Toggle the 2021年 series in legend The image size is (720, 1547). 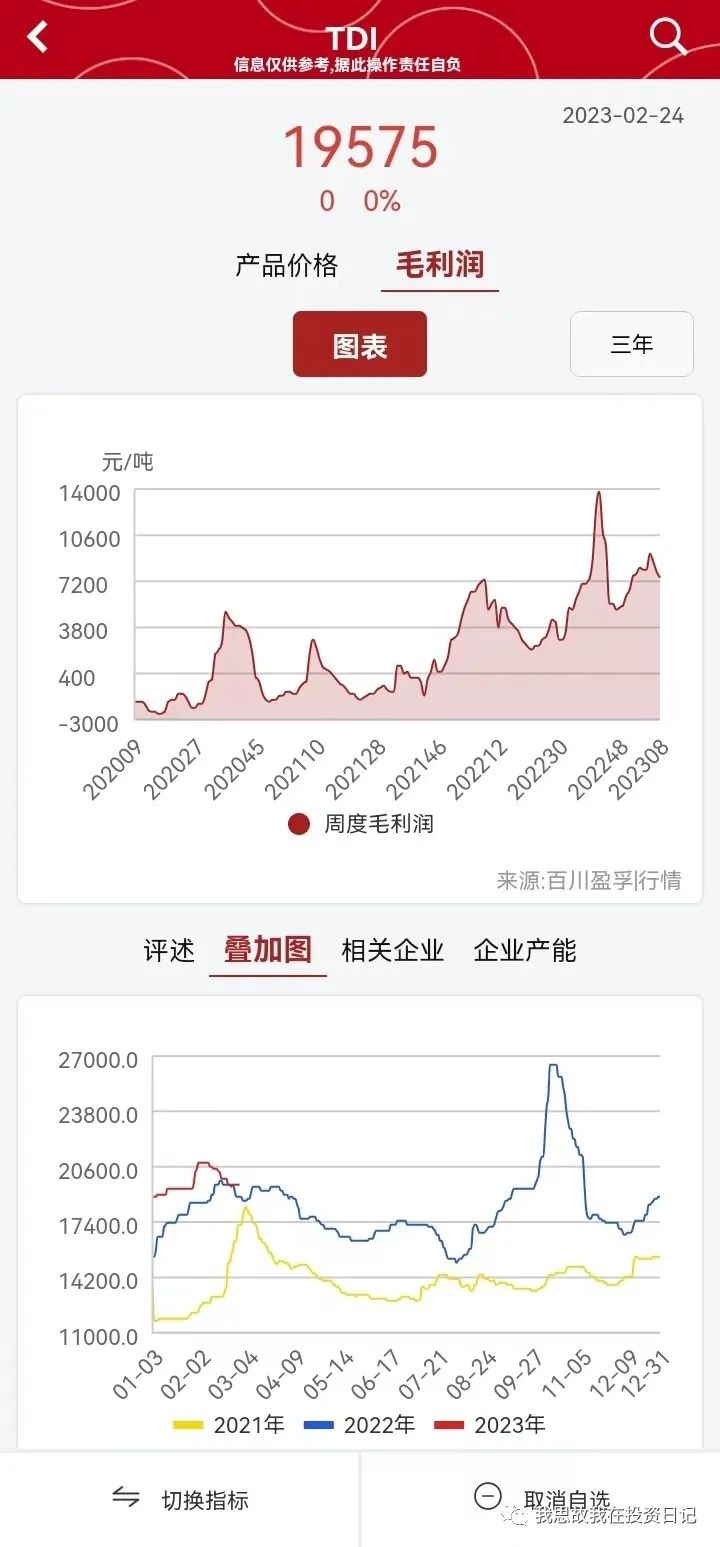(x=229, y=1424)
